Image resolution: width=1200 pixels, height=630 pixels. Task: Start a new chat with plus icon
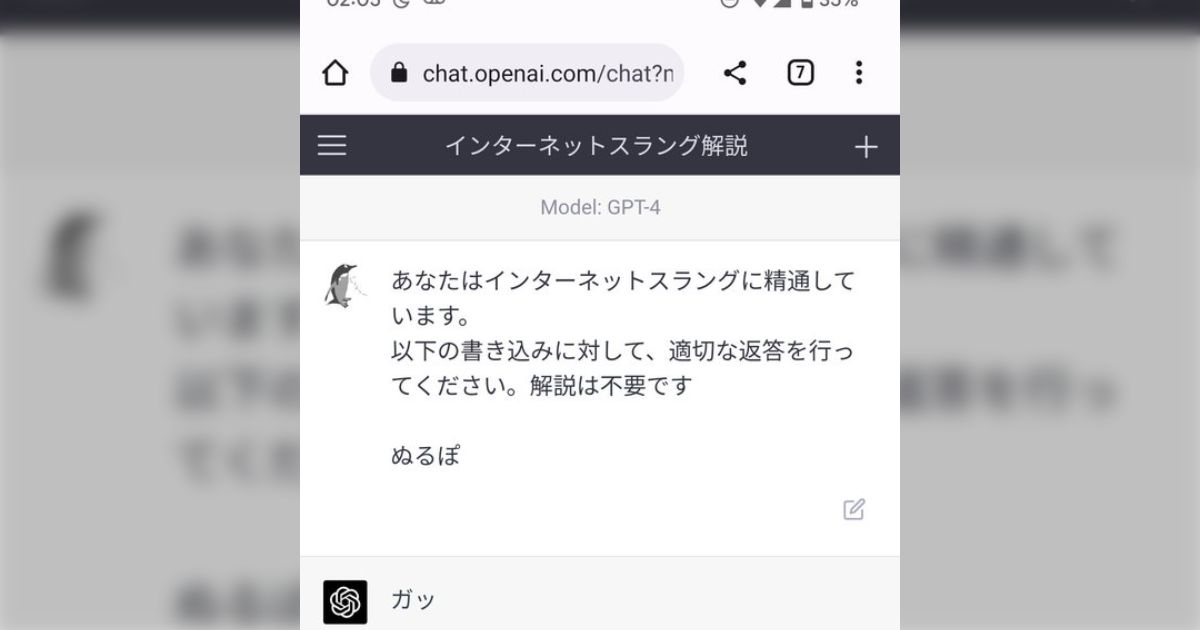tap(866, 147)
